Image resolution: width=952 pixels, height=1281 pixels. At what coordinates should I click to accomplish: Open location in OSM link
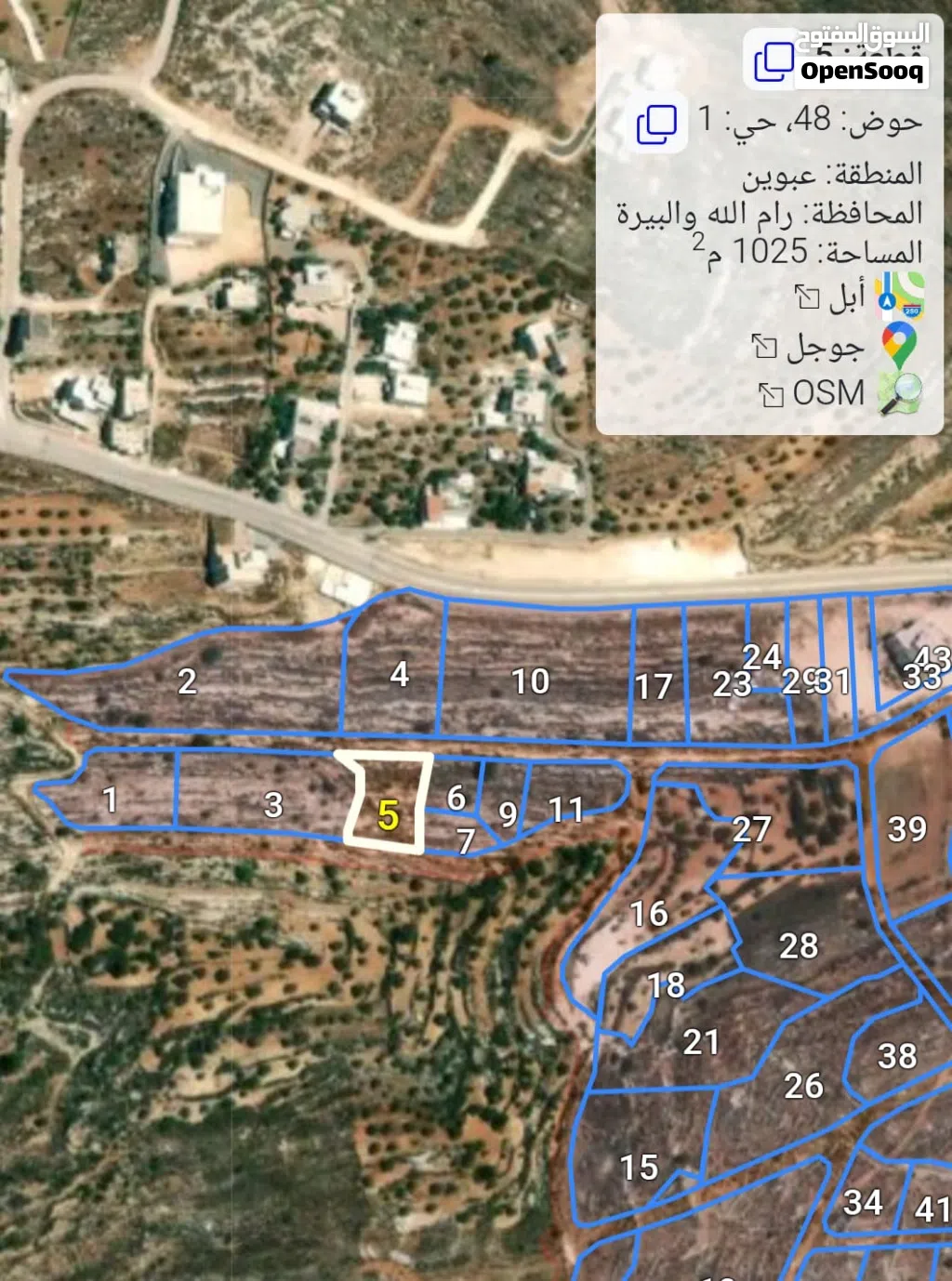click(827, 393)
